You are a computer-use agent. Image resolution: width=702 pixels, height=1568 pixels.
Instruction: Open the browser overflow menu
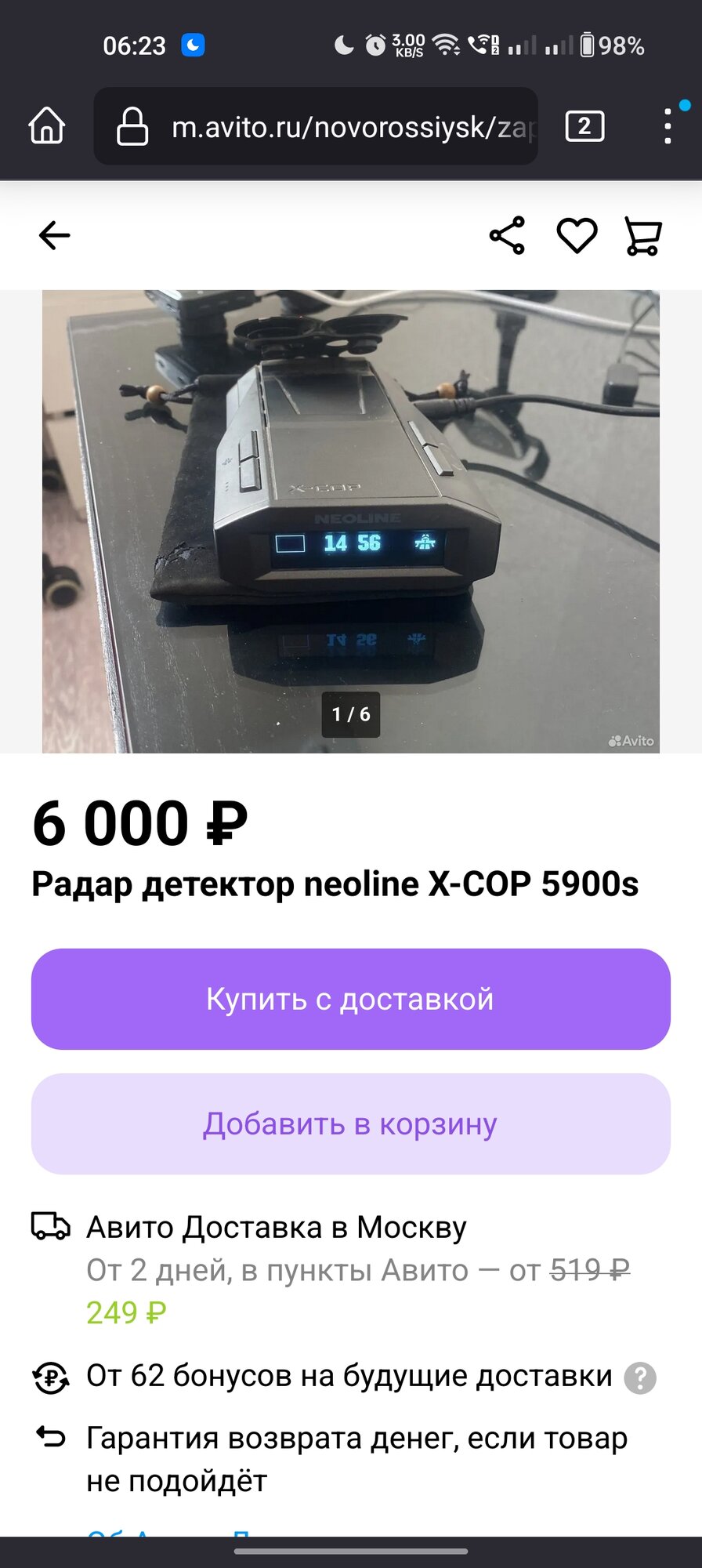point(668,126)
